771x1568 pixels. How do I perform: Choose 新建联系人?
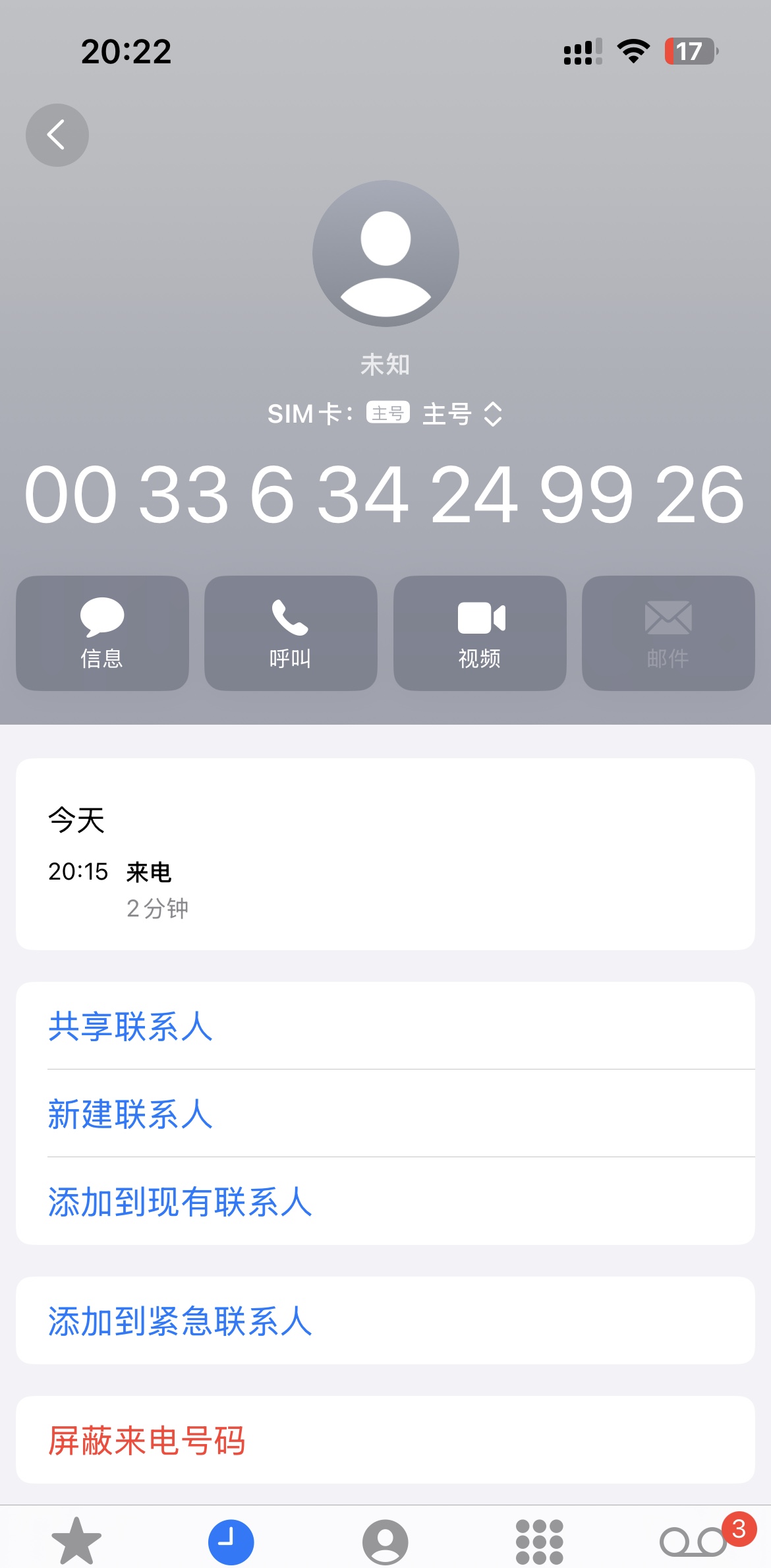[x=385, y=1114]
